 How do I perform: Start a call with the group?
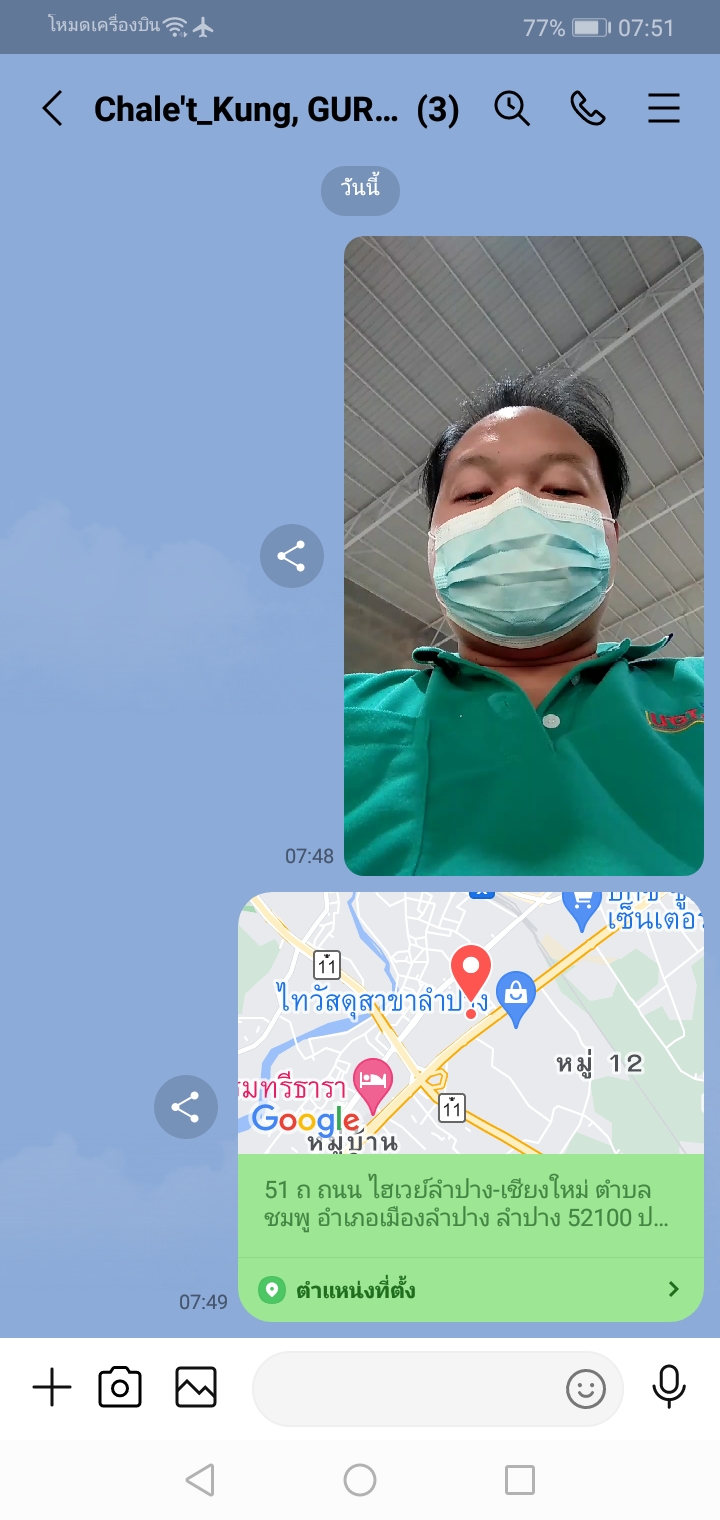coord(588,108)
